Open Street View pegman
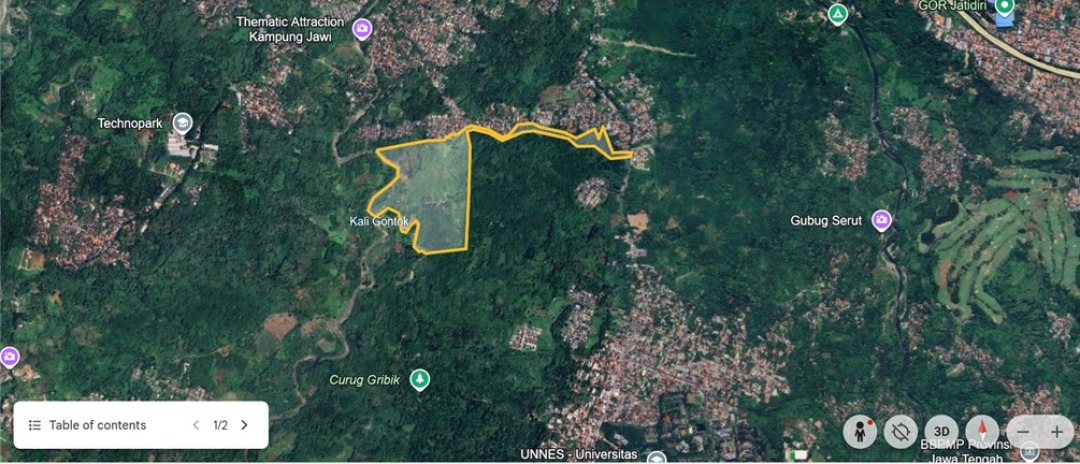Viewport: 1080px width, 464px height. pos(860,432)
